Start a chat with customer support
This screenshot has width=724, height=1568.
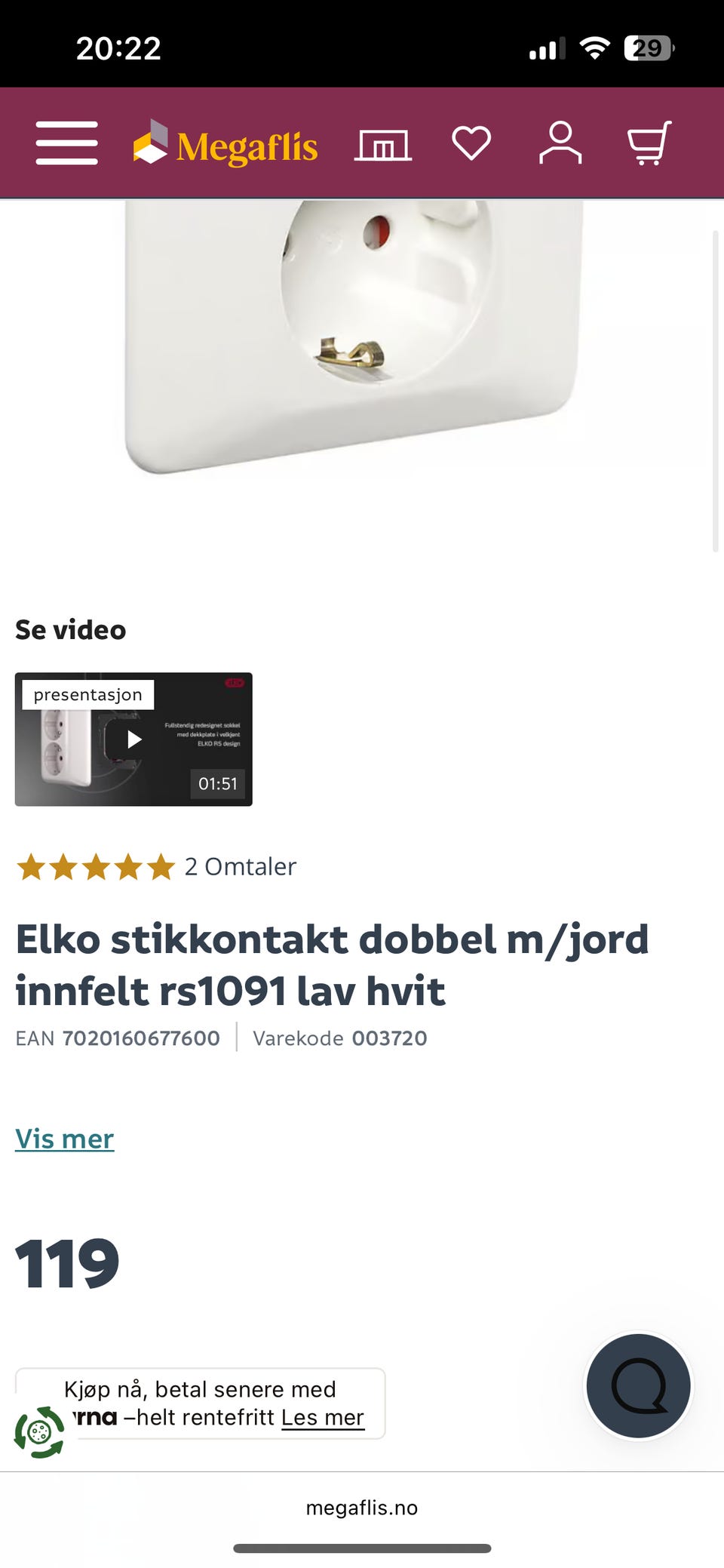(639, 1386)
